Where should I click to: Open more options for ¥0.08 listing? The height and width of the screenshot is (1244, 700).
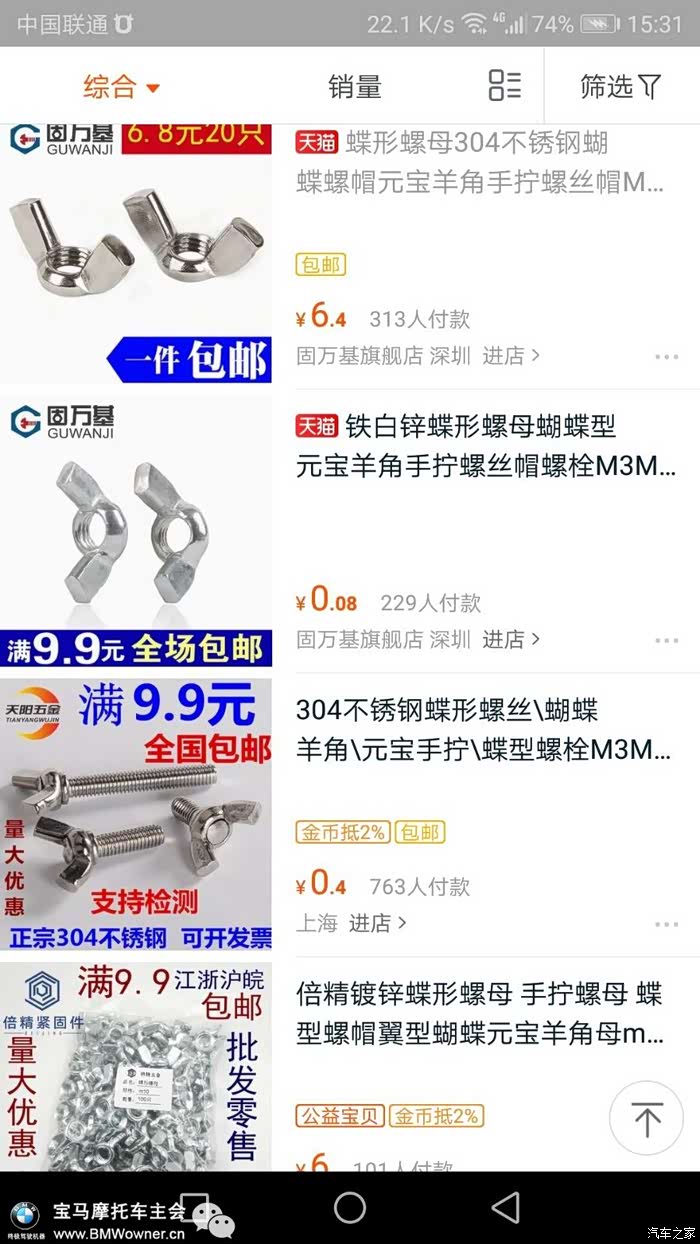(666, 640)
